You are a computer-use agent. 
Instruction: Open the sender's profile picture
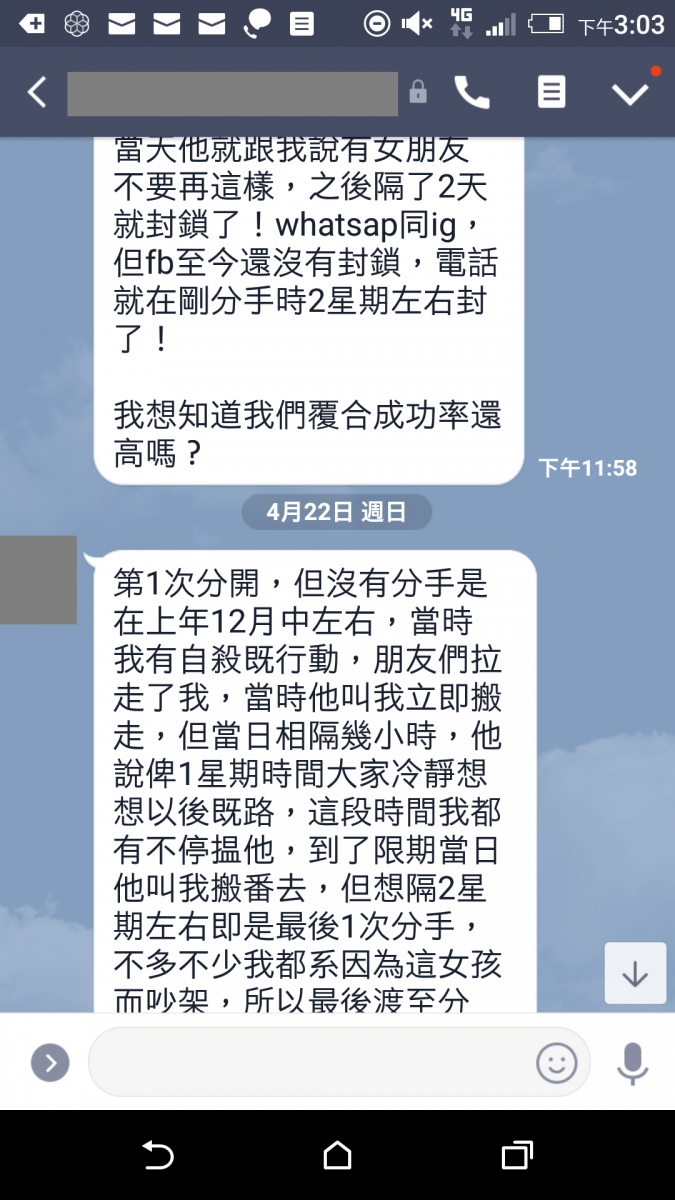[x=38, y=580]
